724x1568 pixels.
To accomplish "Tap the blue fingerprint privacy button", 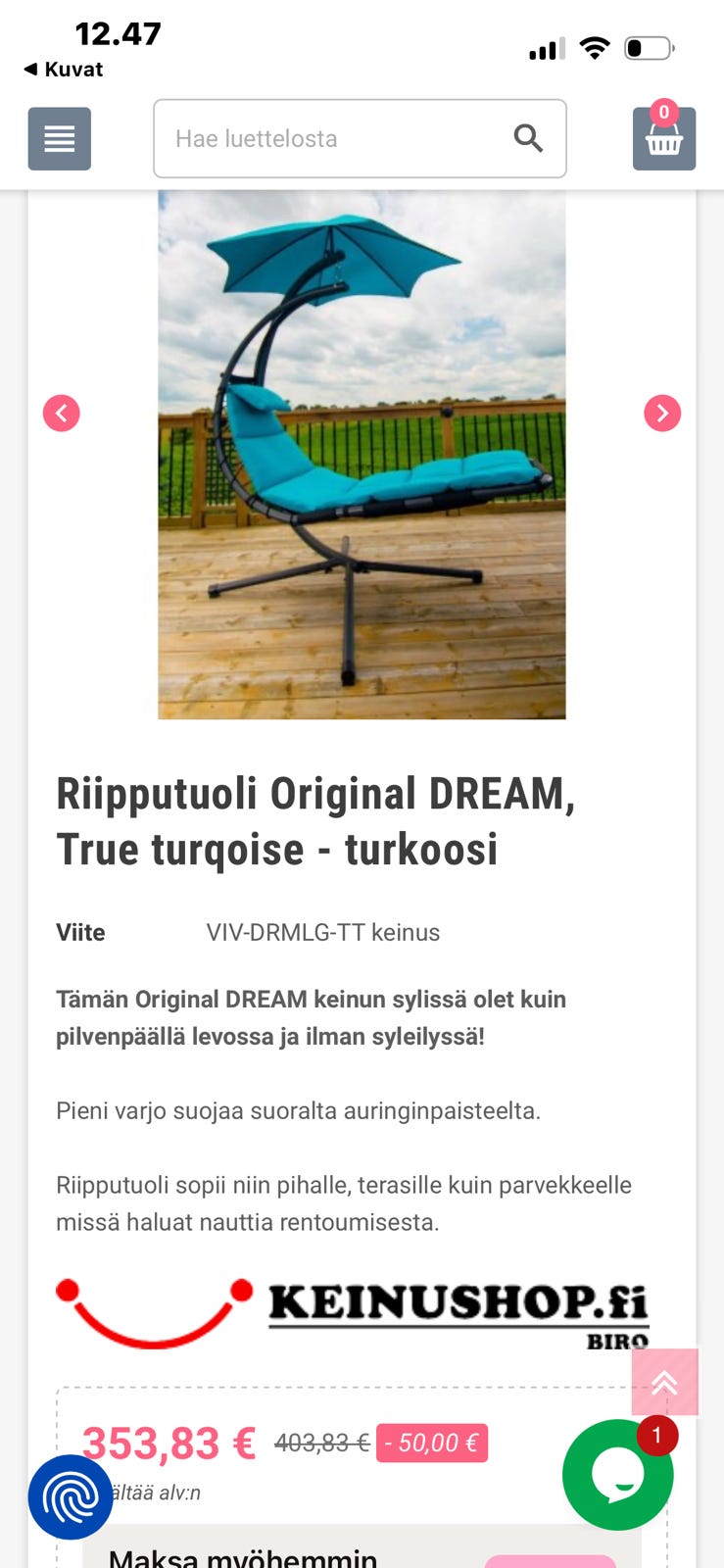I will pyautogui.click(x=71, y=1497).
